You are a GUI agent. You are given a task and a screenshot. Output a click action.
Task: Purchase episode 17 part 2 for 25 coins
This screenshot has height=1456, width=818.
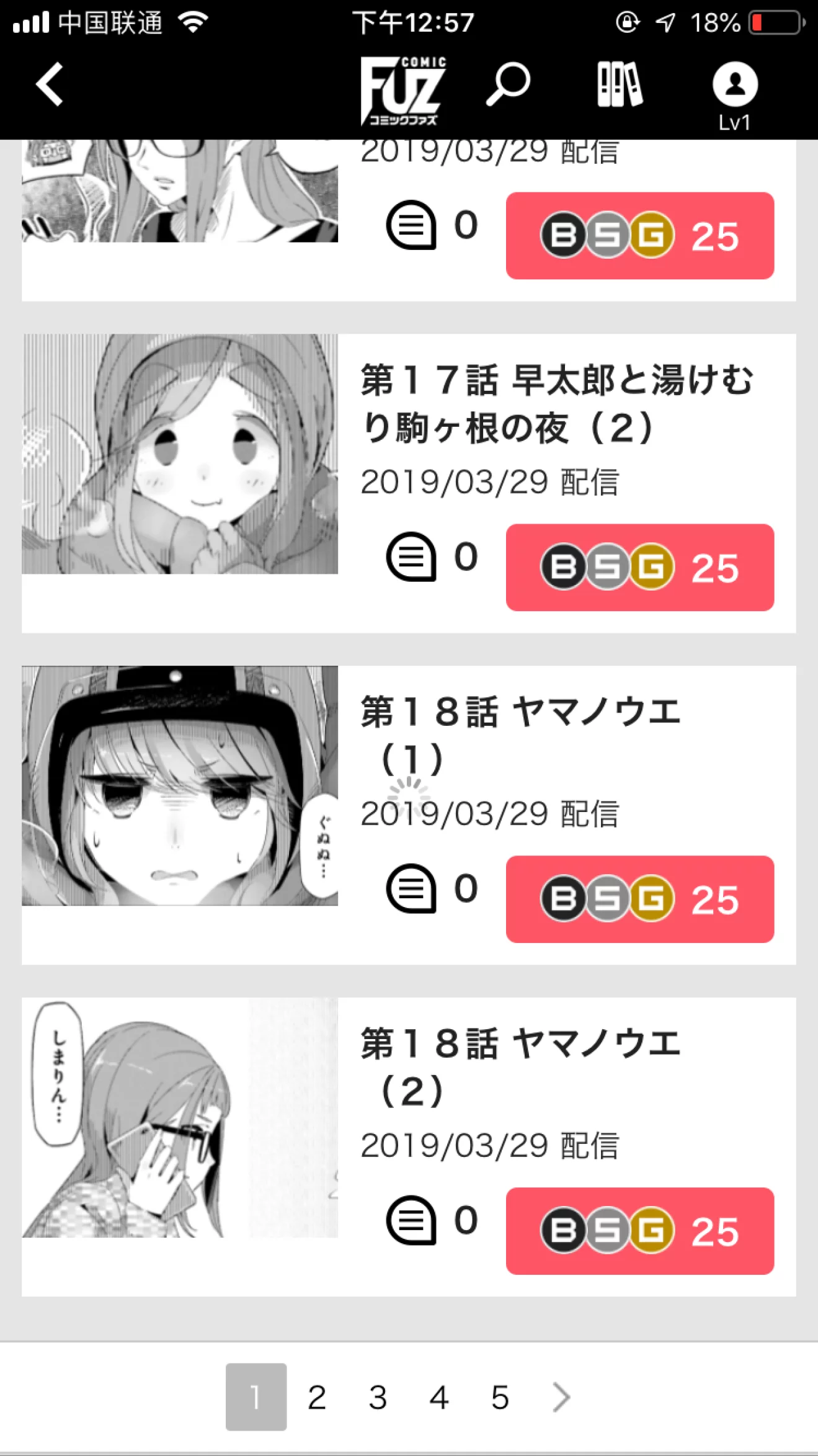point(639,565)
